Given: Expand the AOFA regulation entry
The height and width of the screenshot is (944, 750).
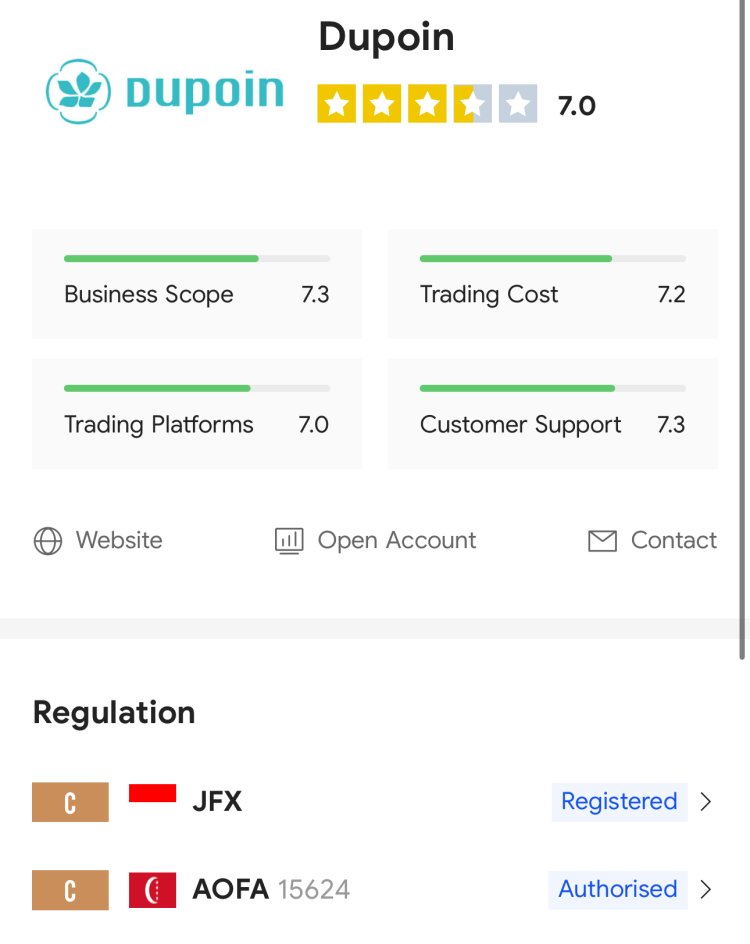Looking at the screenshot, I should point(706,890).
